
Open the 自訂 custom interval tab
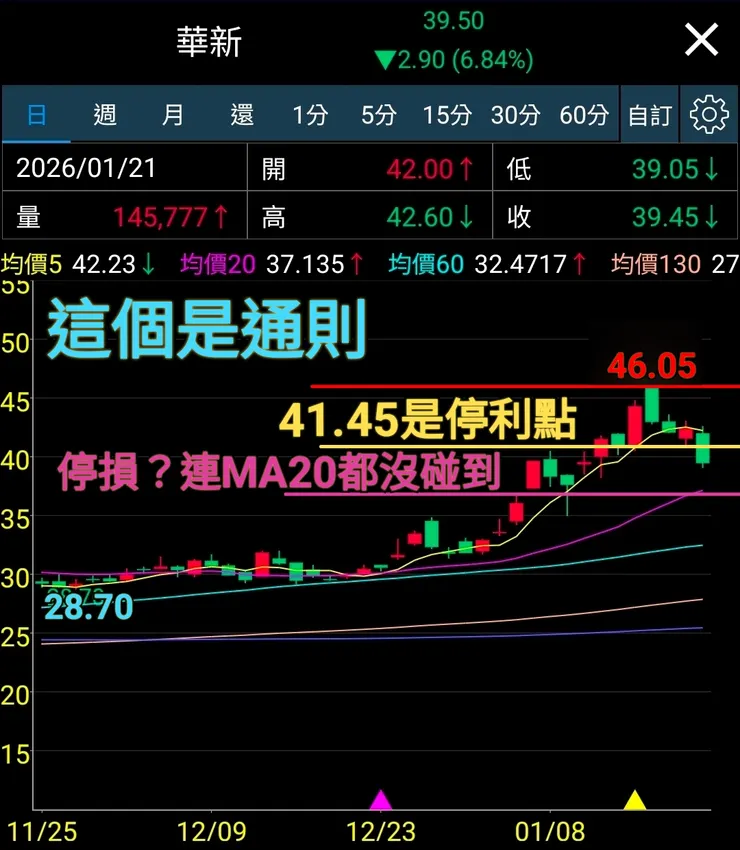[x=649, y=114]
